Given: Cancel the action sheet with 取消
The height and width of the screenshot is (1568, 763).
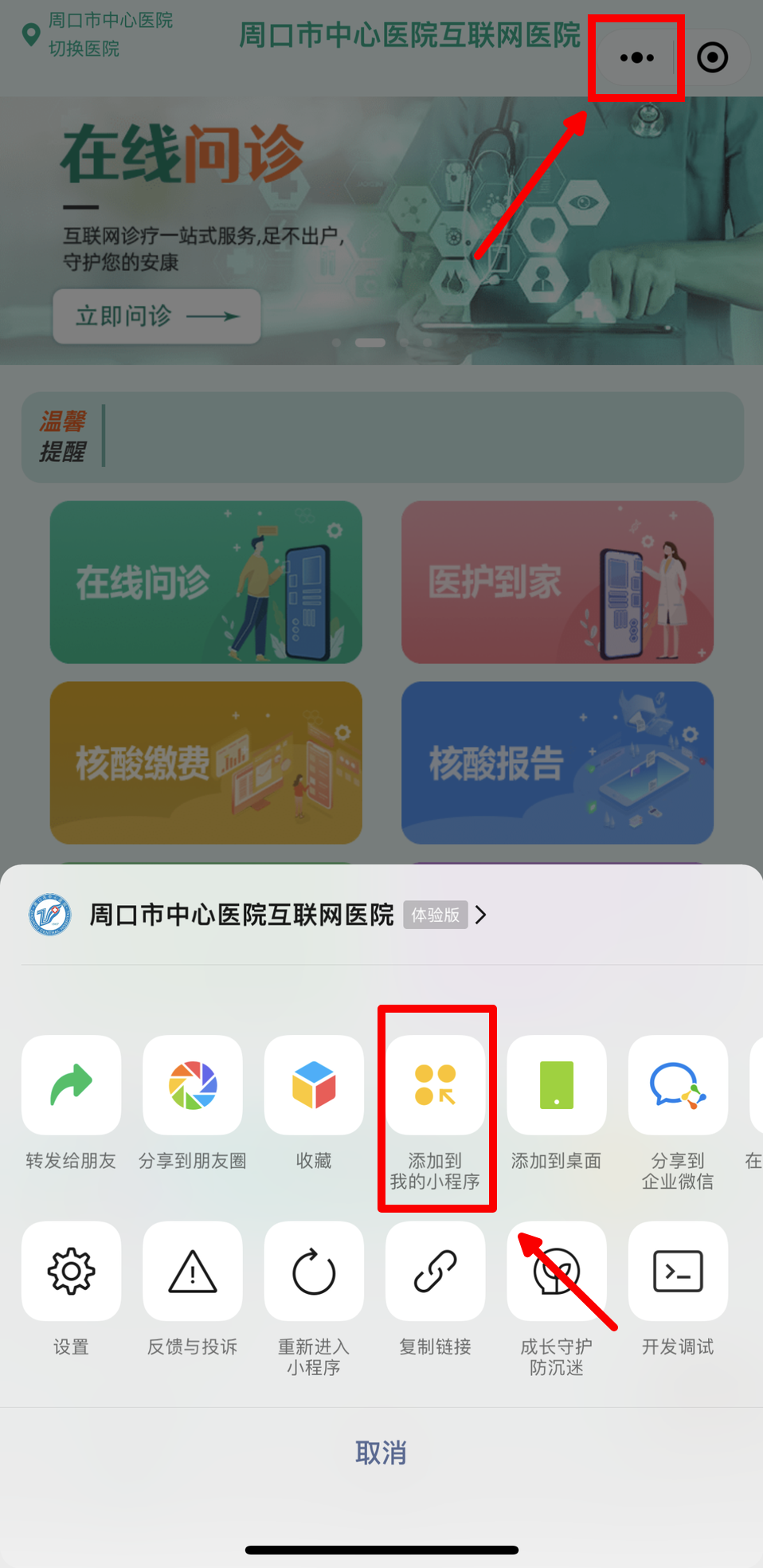Looking at the screenshot, I should click(381, 1452).
